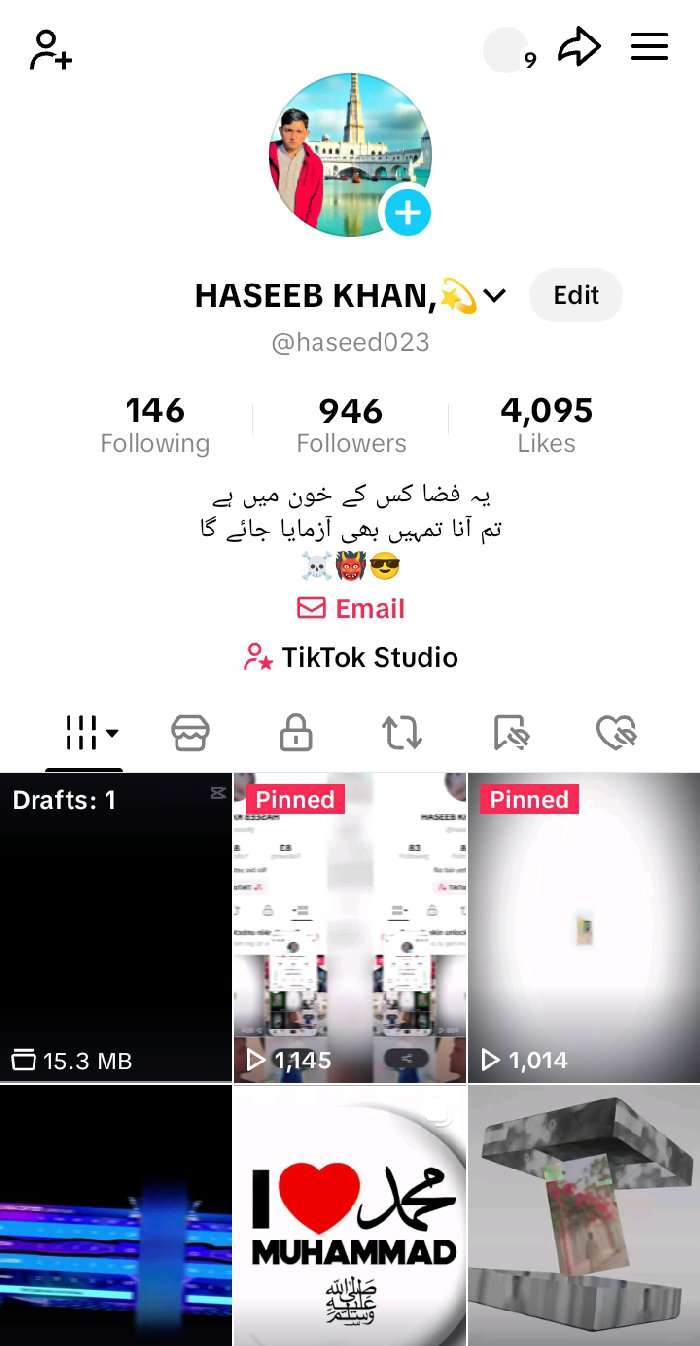Open the hamburger menu
The image size is (700, 1346).
tap(649, 47)
